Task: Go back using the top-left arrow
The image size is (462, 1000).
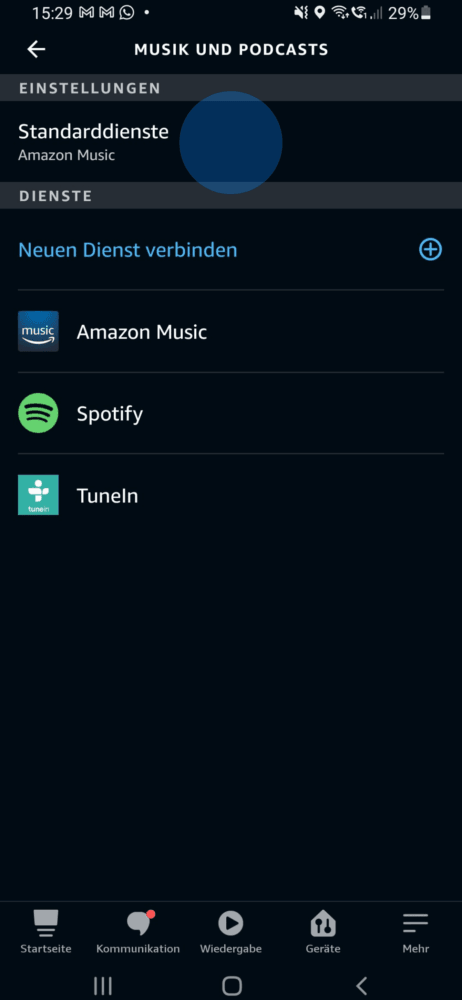Action: pyautogui.click(x=36, y=50)
